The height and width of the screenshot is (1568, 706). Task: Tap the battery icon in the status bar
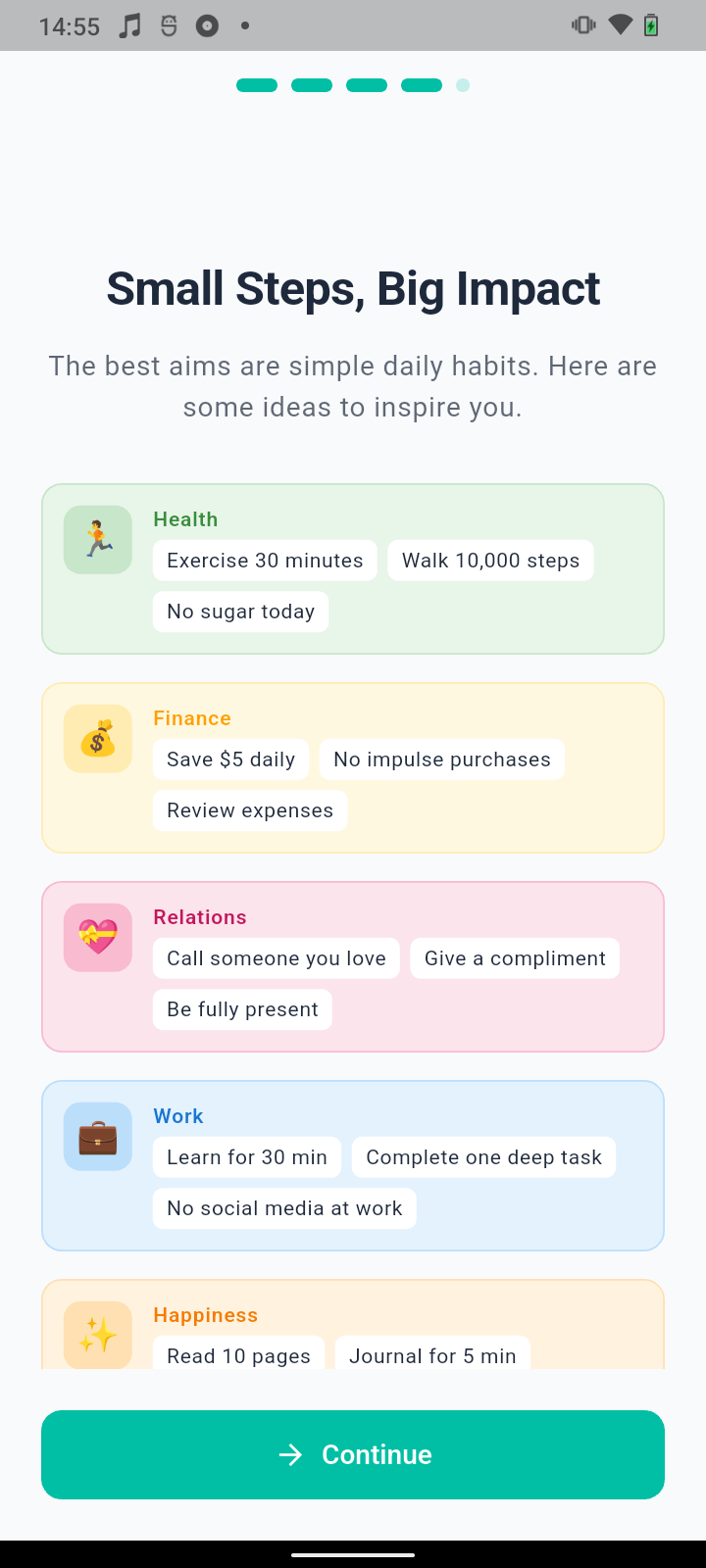pos(653,24)
